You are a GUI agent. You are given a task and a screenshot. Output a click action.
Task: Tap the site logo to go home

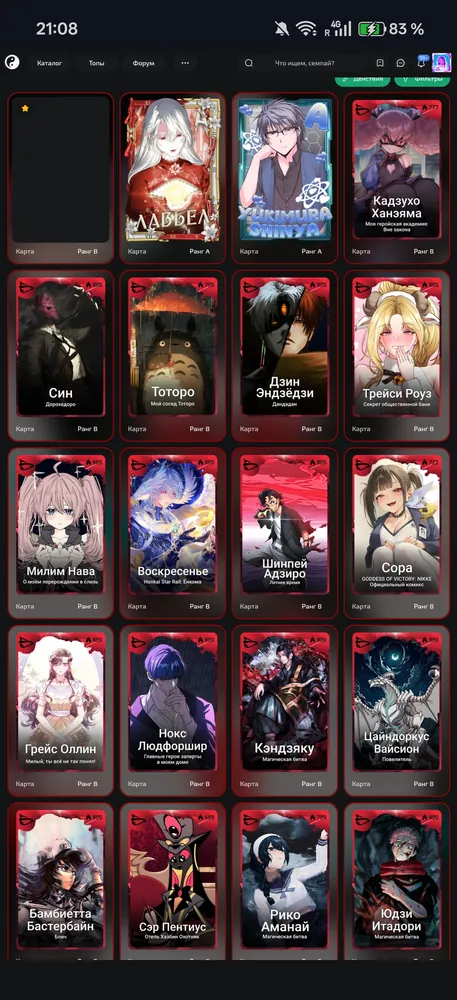pos(12,62)
